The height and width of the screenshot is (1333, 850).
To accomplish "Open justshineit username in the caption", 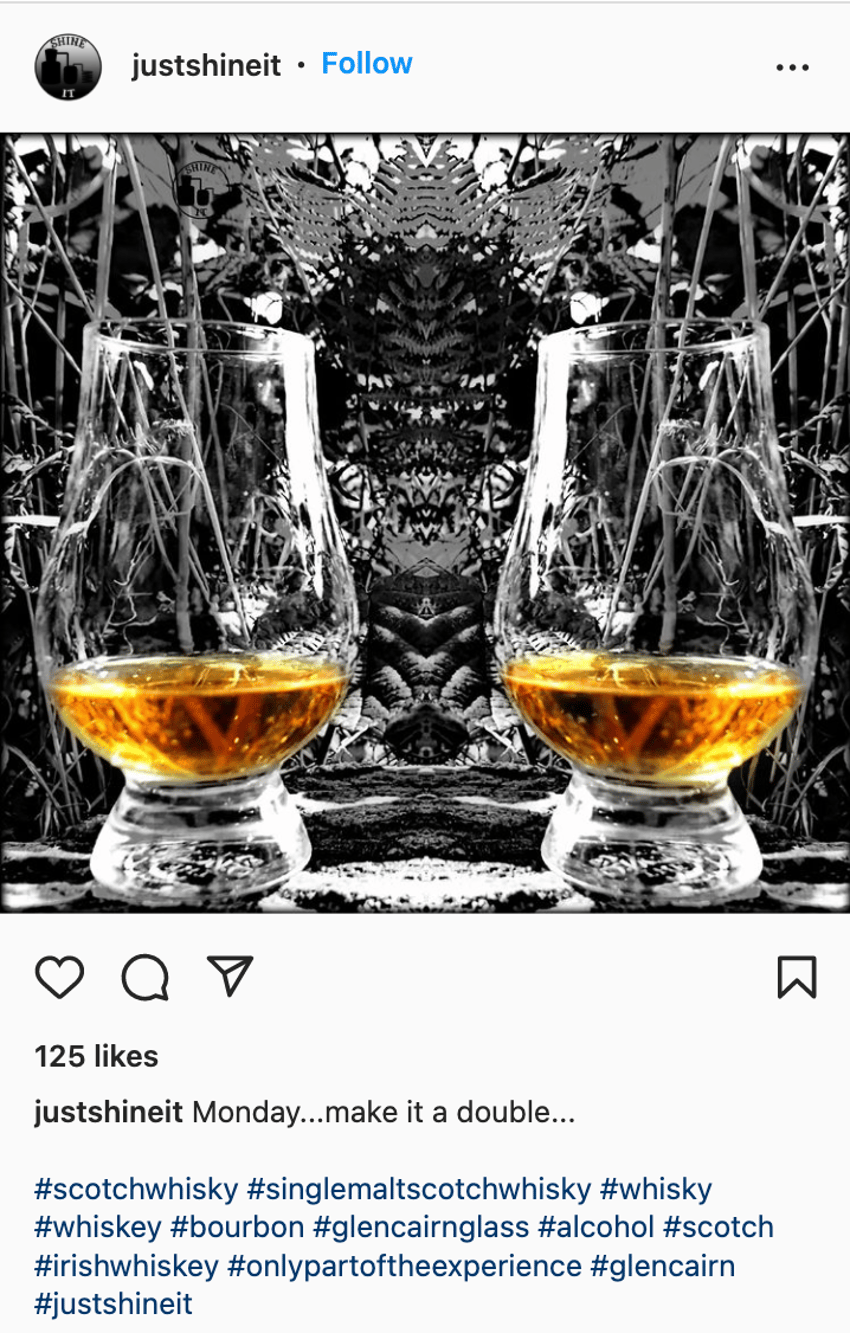I will tap(106, 1110).
